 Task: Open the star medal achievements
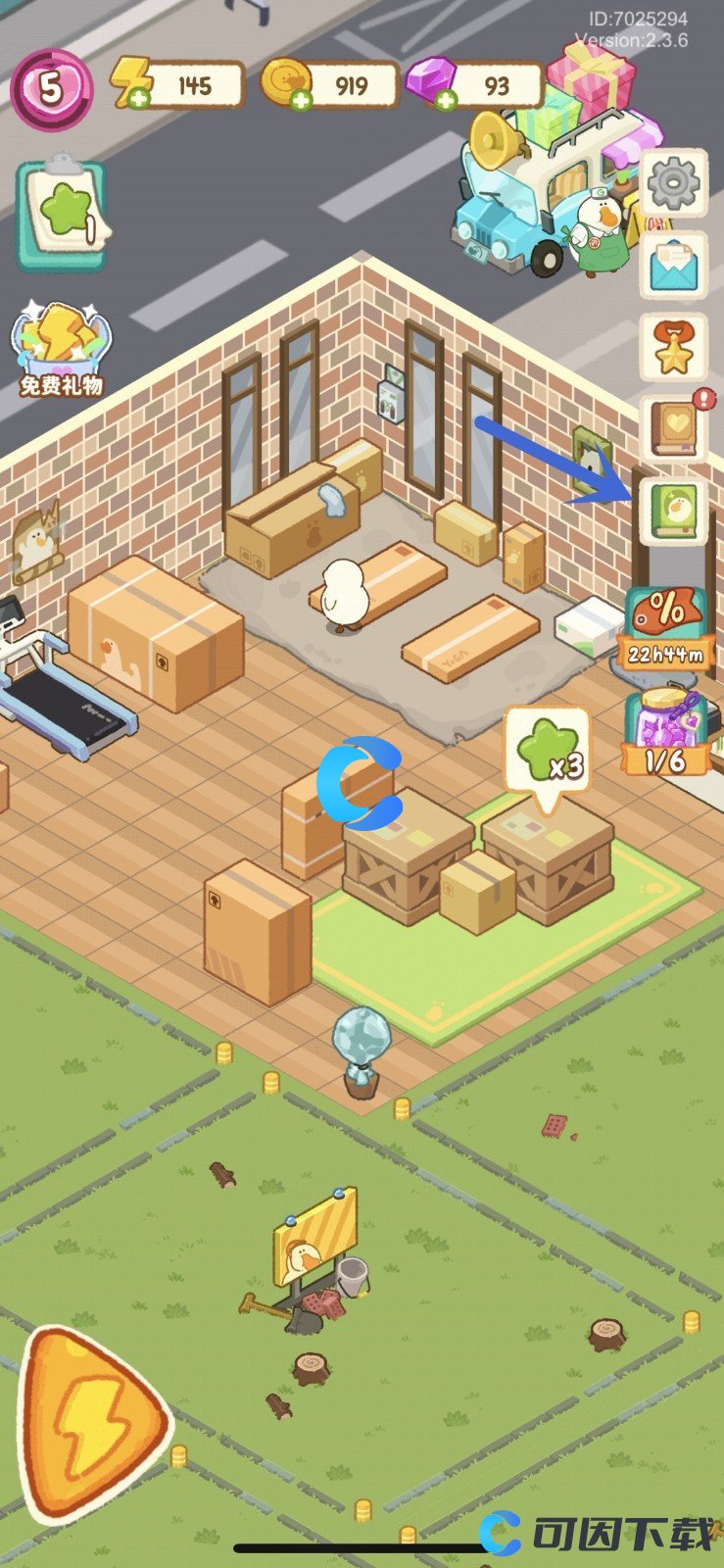[673, 348]
